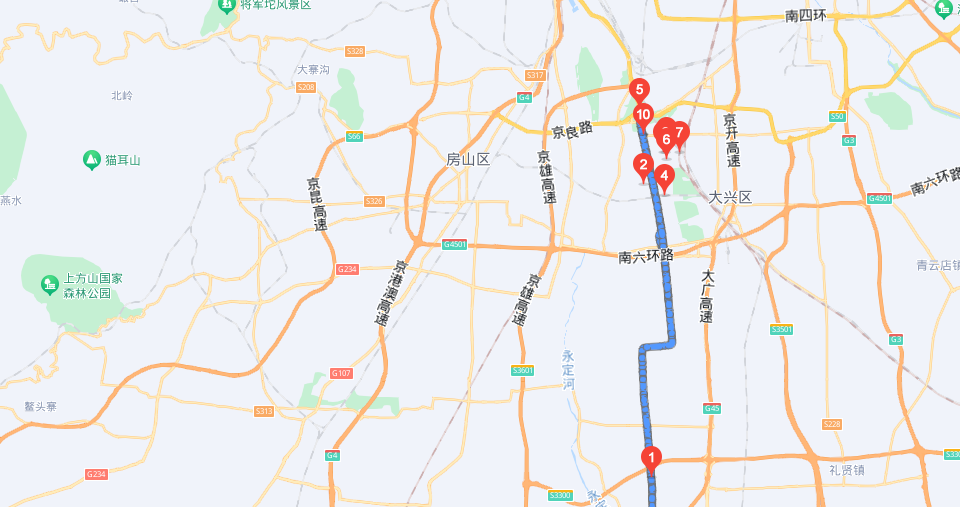Tap map marker number 2
The image size is (960, 507).
coord(643,165)
